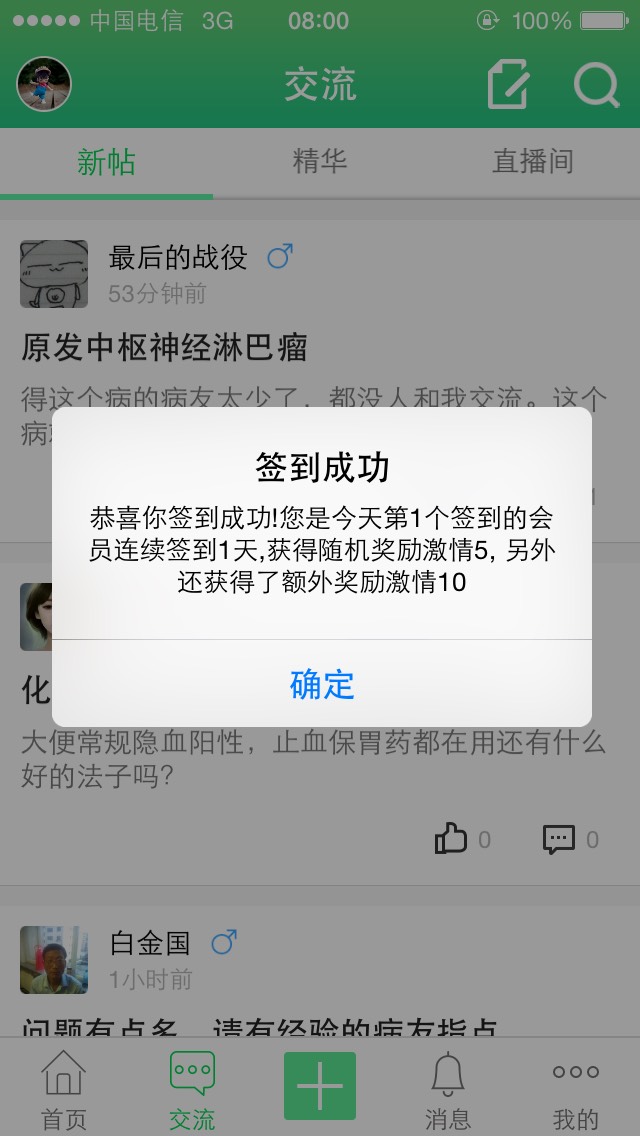This screenshot has width=640, height=1136.
Task: Switch to the 直播间 tab
Action: tap(533, 162)
